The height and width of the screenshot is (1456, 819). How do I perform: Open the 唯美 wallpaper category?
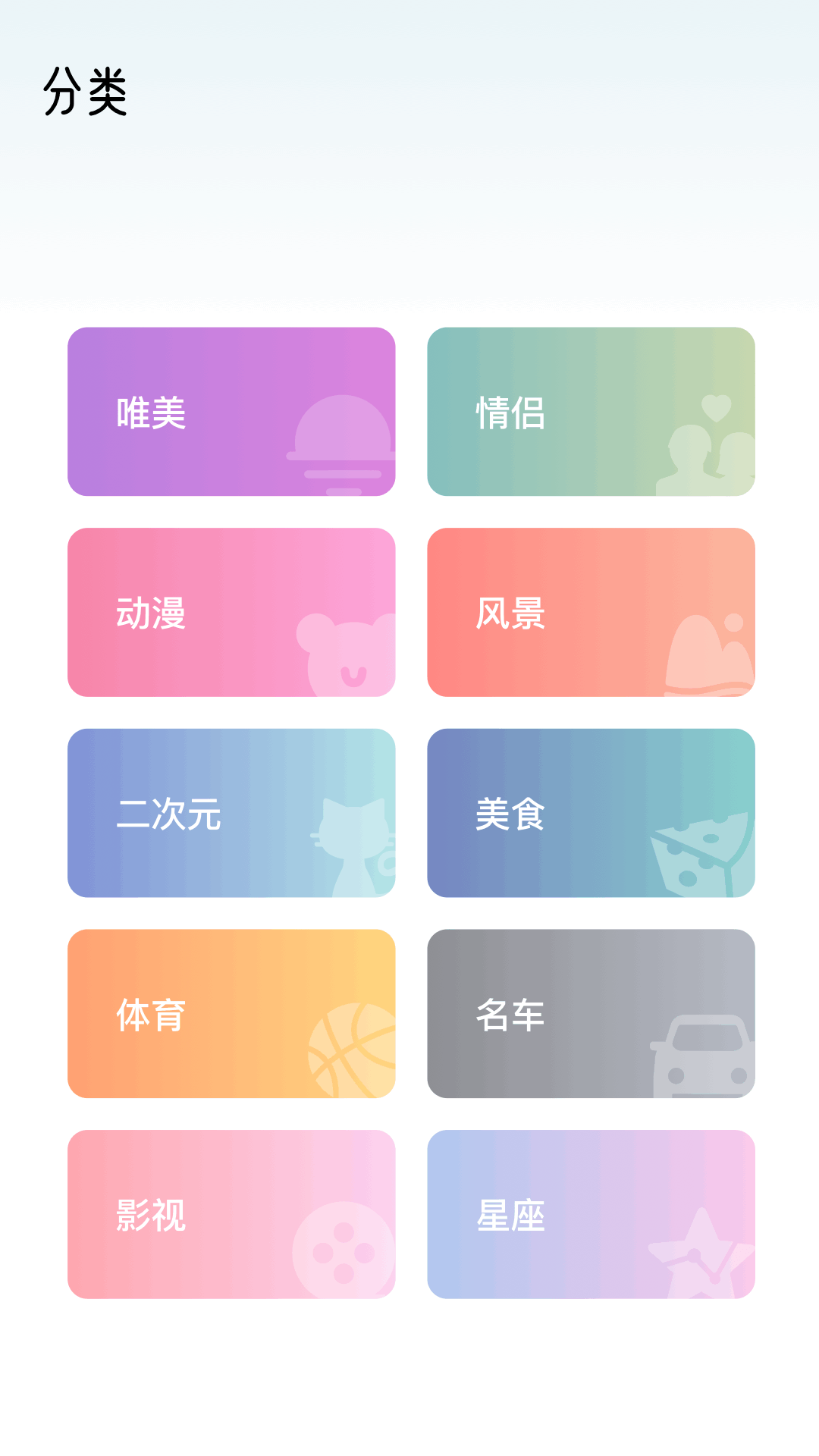(231, 413)
